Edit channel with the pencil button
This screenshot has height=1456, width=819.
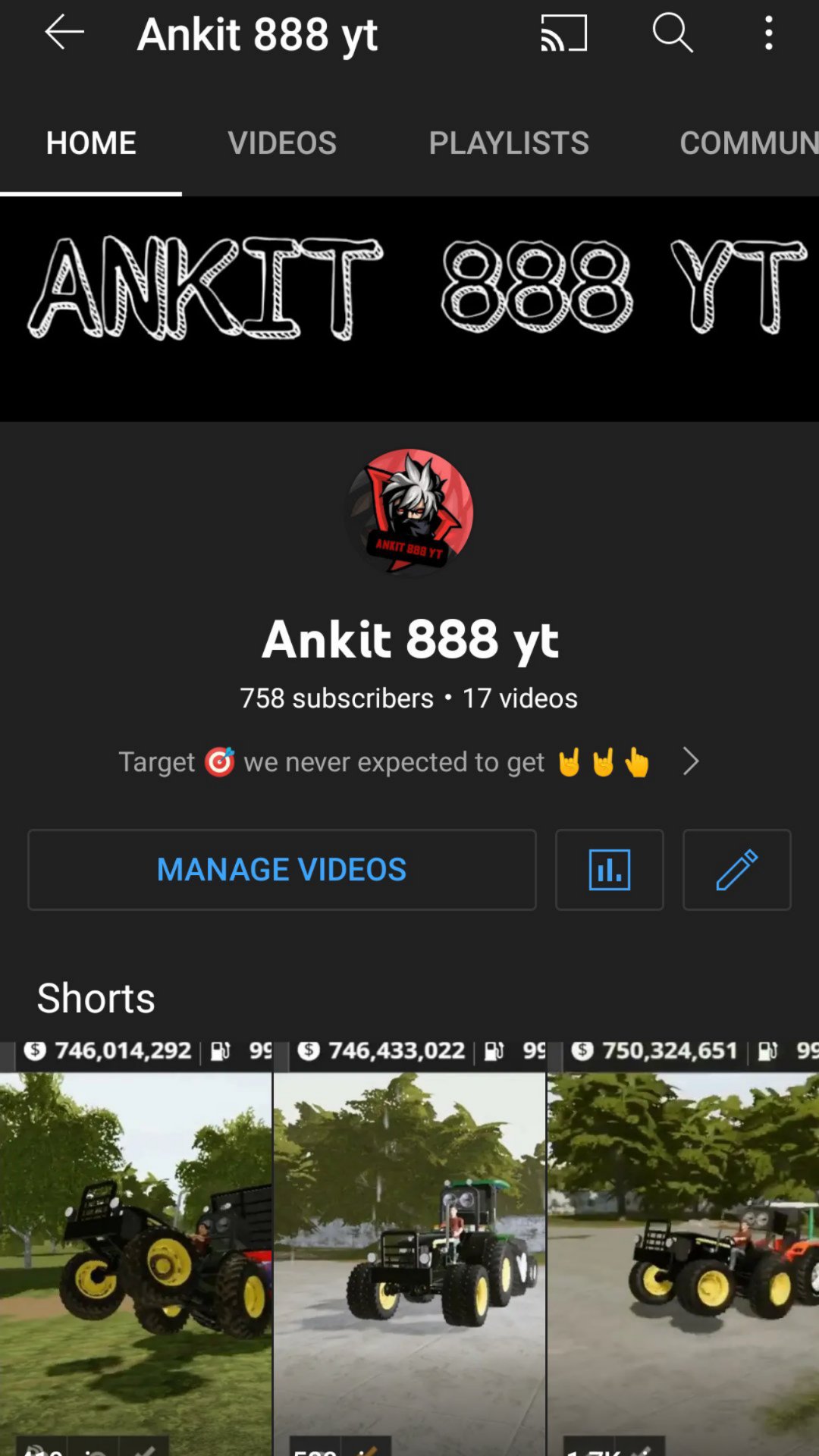(x=737, y=870)
